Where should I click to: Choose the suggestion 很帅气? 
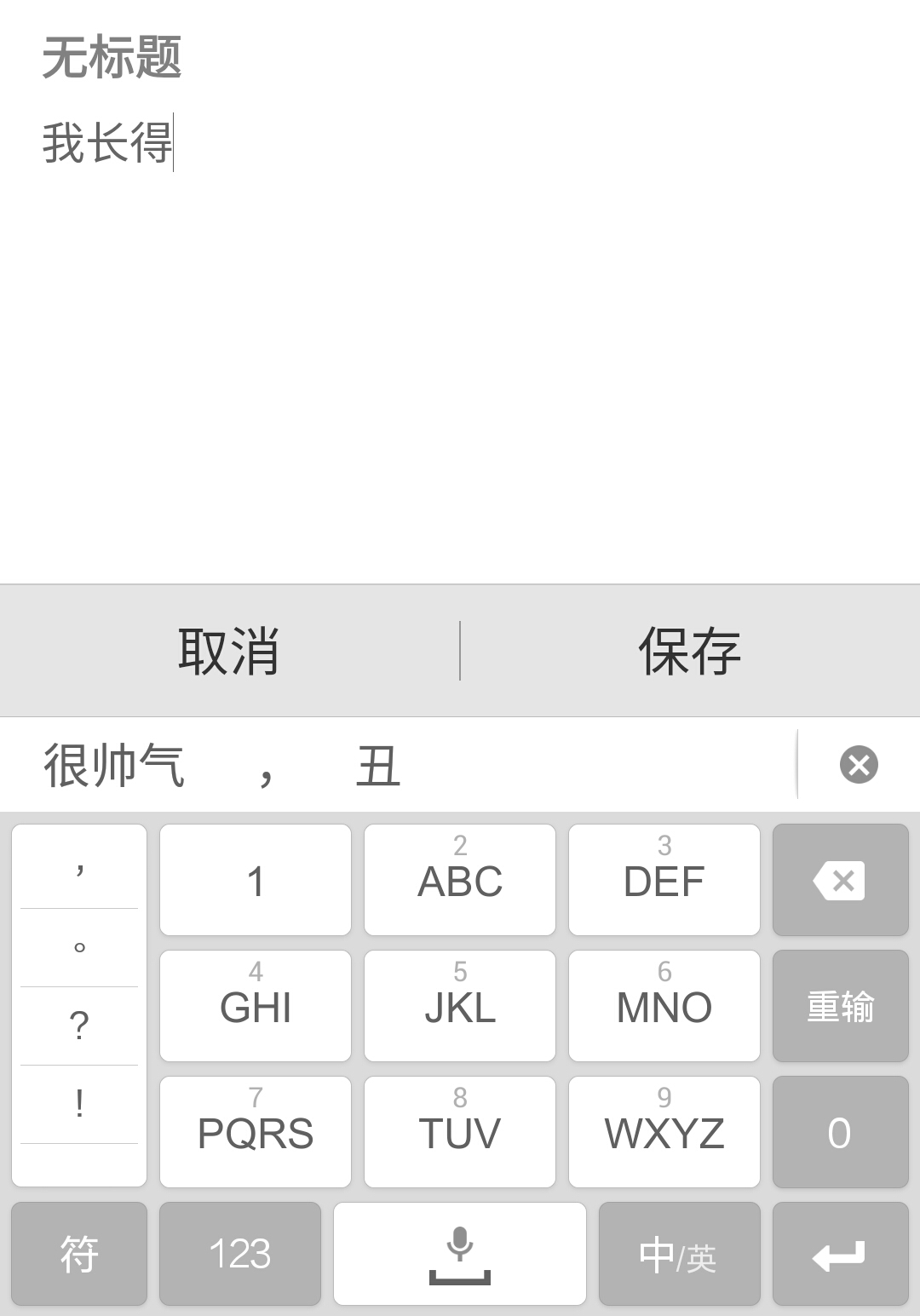coord(114,765)
